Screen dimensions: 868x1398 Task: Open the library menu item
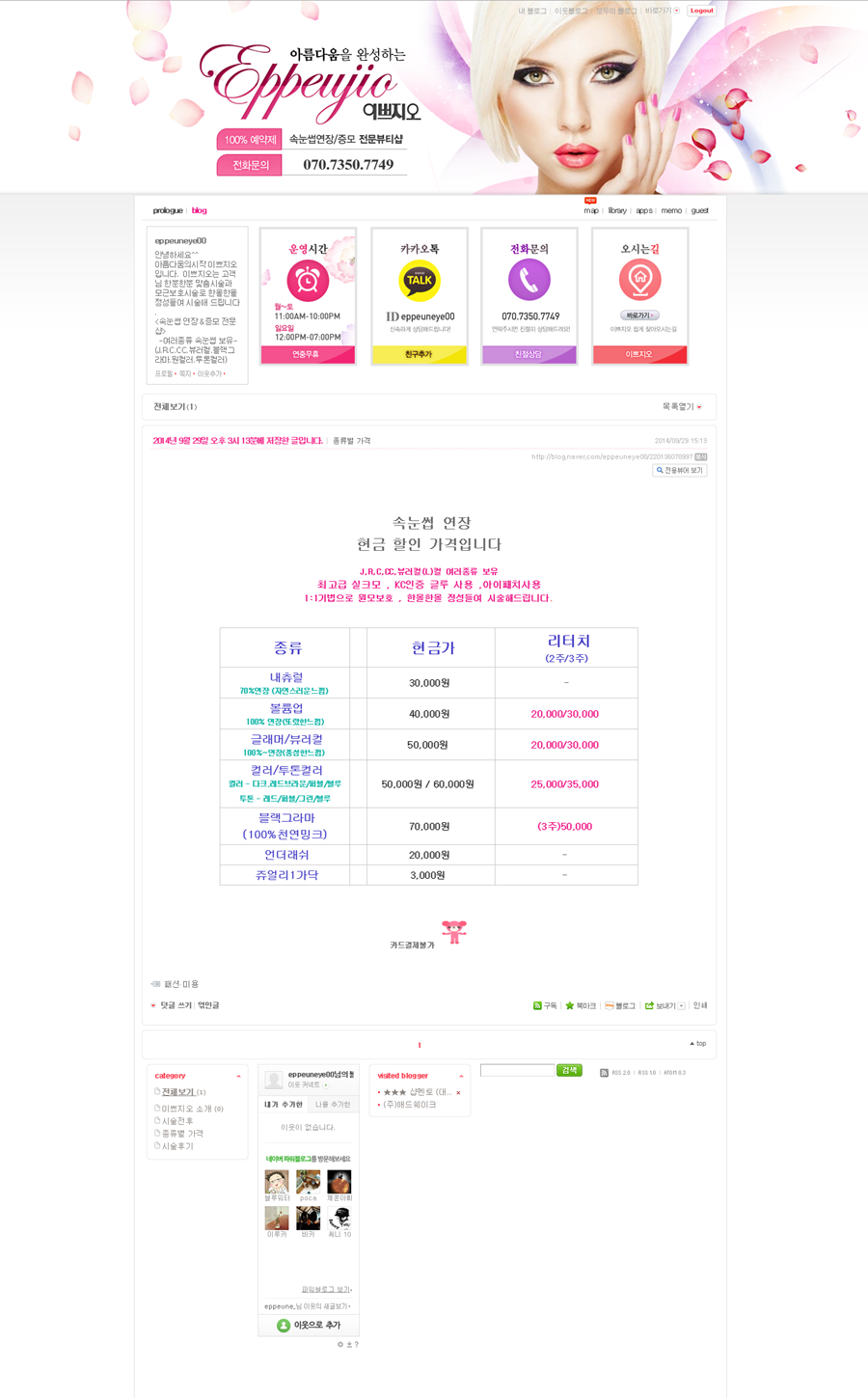617,210
